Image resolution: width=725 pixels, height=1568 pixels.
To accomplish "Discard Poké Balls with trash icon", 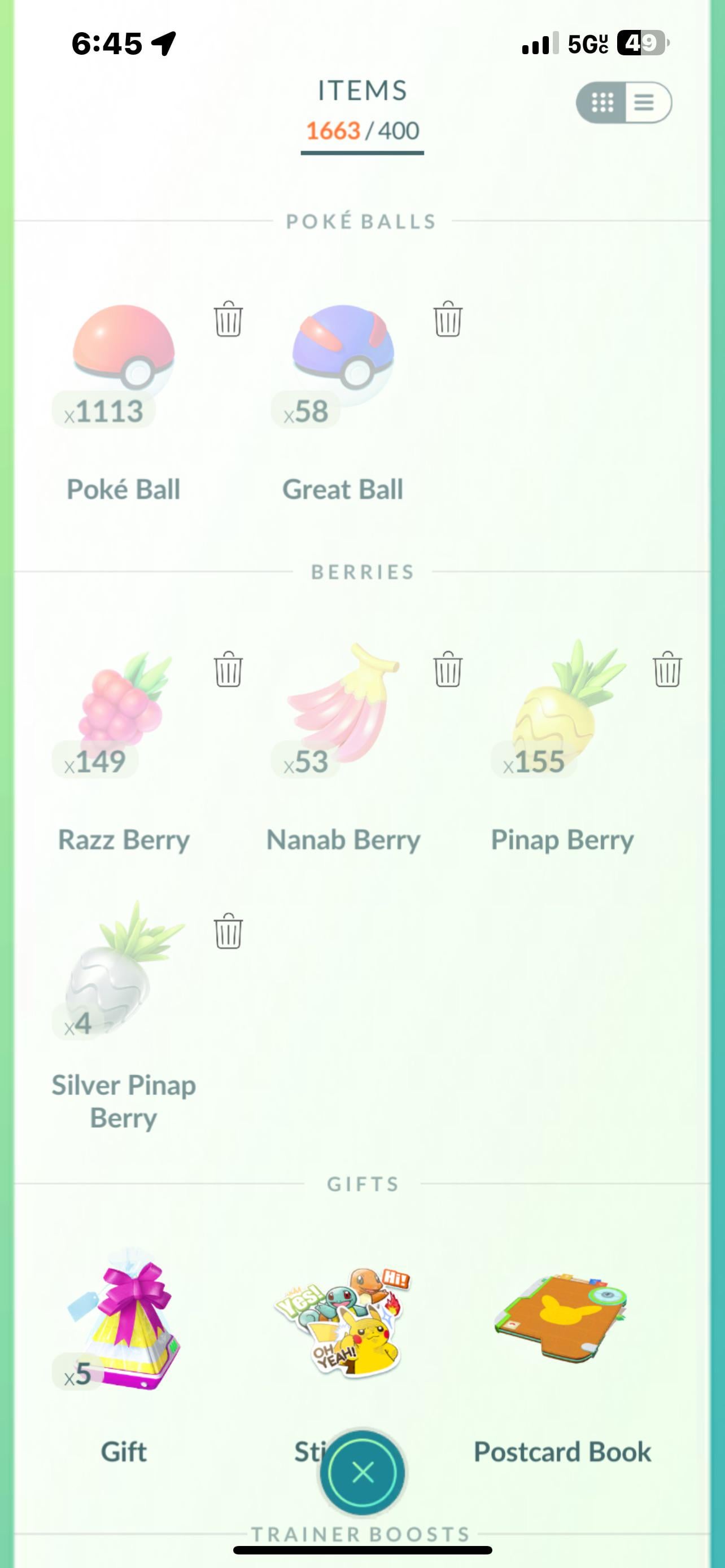I will pos(228,319).
